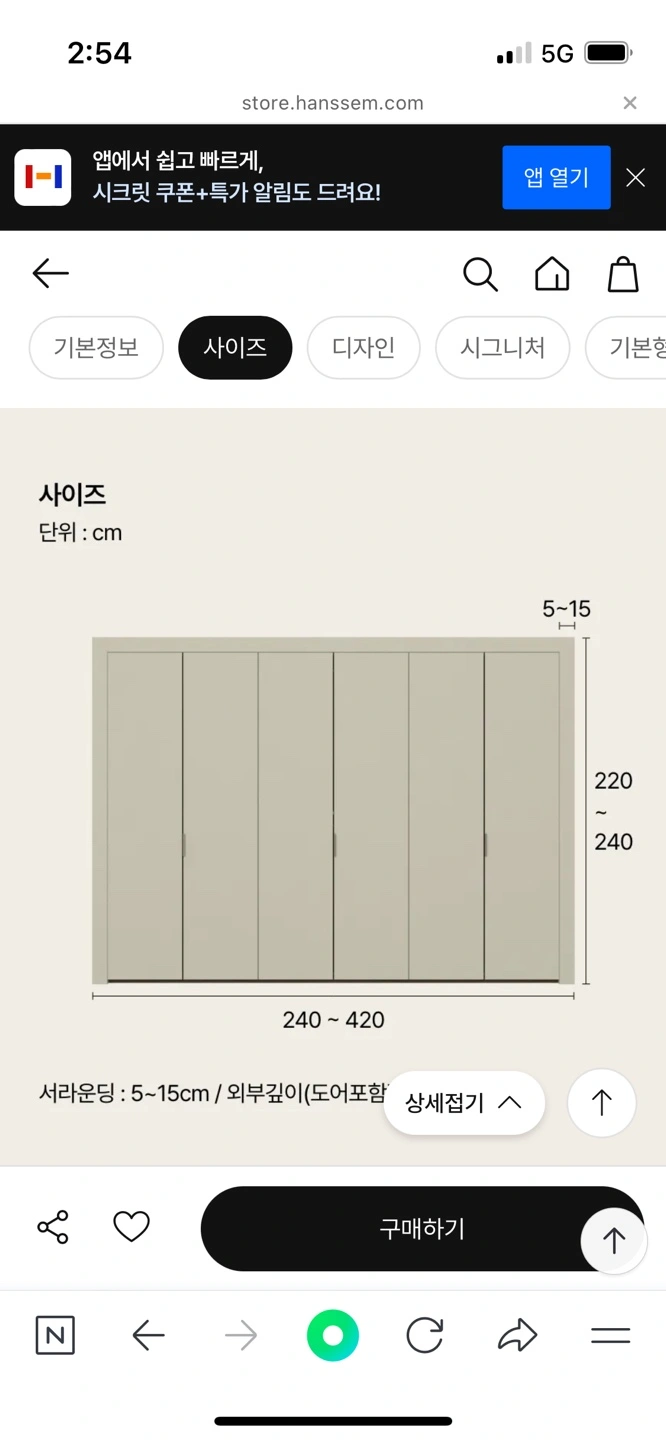Open the shopping bag cart
666x1440 pixels.
(x=623, y=273)
